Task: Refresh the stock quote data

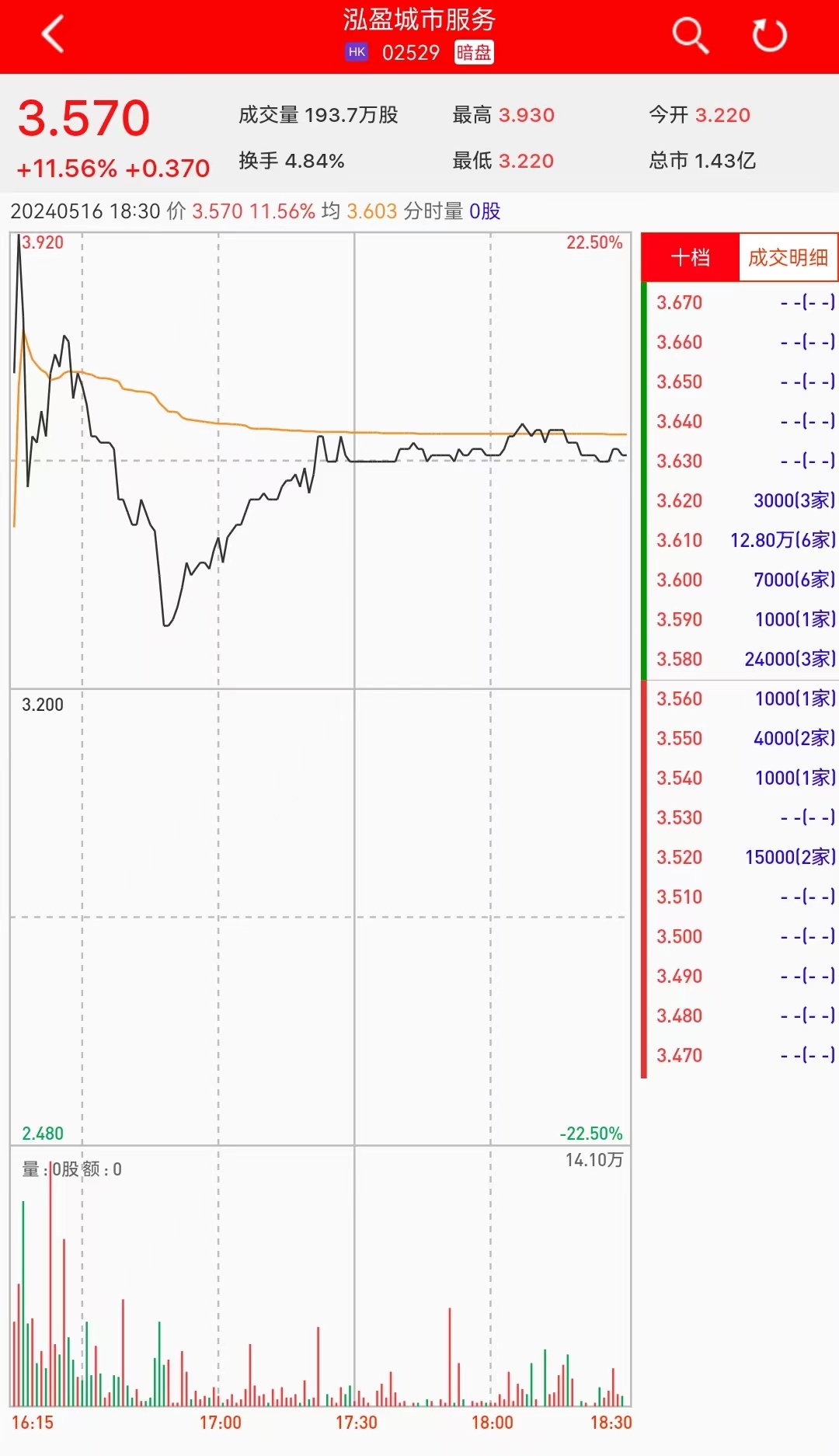Action: pyautogui.click(x=769, y=36)
